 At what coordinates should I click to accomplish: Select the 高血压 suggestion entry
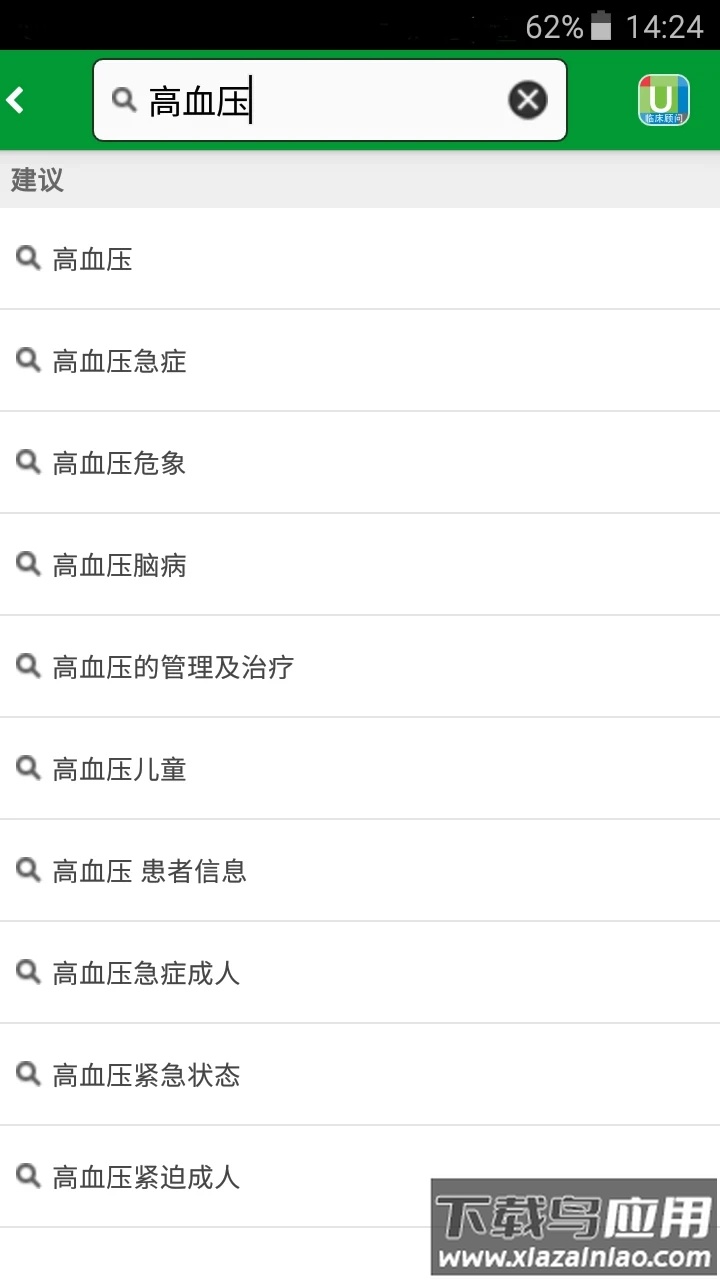(96, 258)
